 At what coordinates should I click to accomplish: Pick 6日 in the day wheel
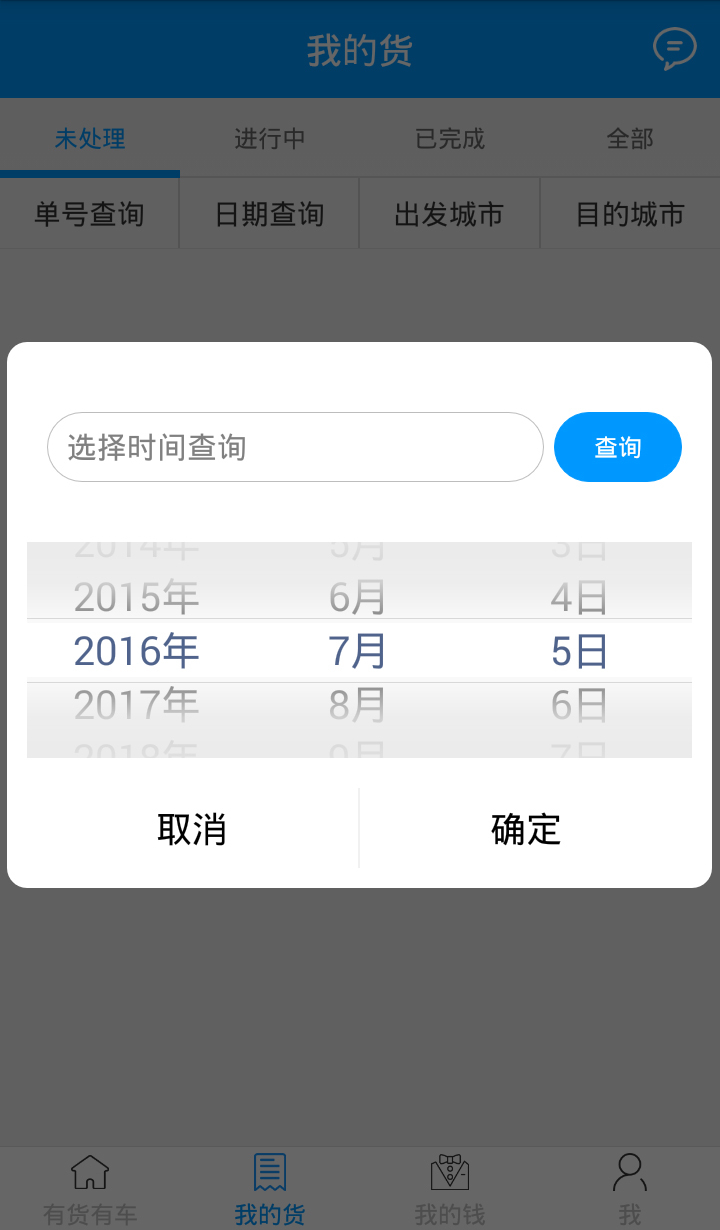(x=579, y=706)
